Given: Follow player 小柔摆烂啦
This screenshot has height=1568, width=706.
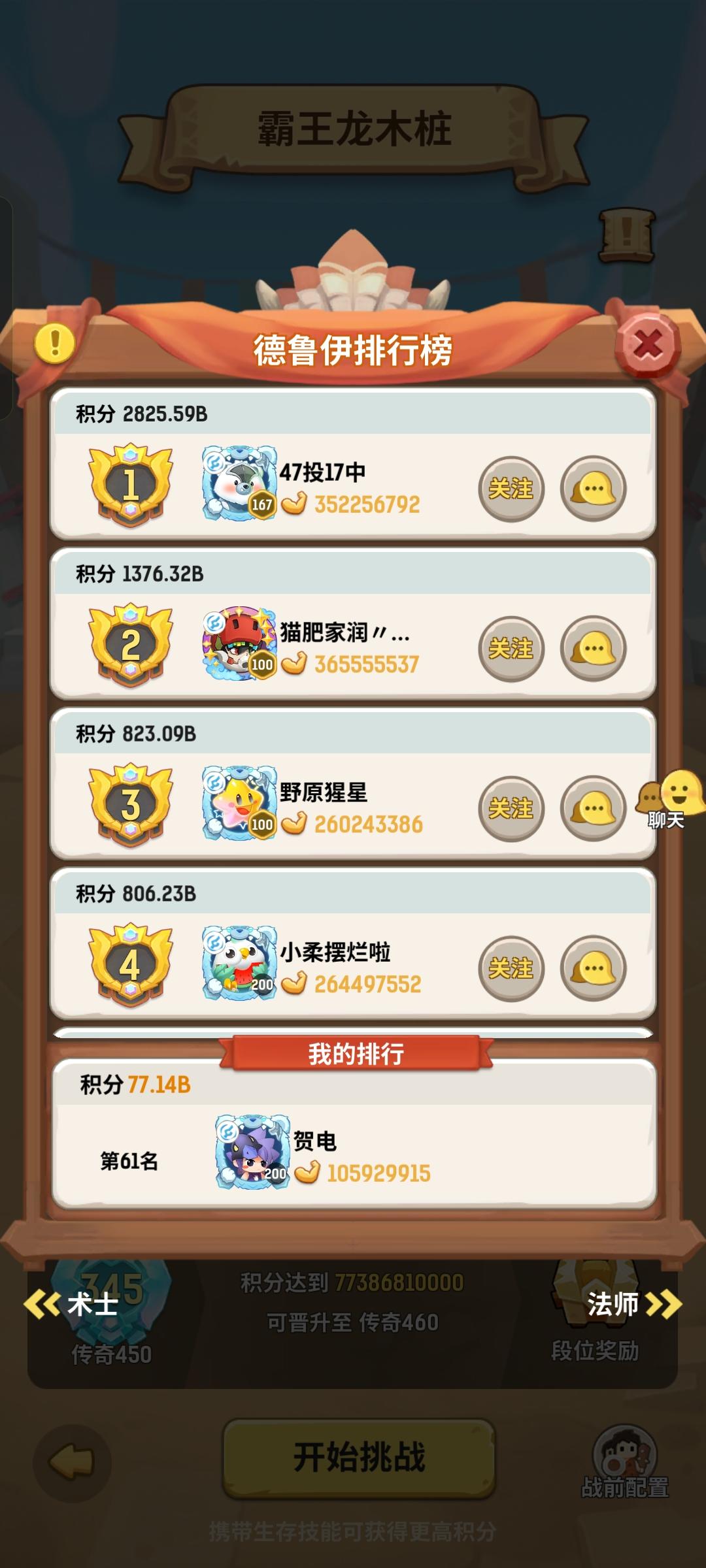Looking at the screenshot, I should click(x=511, y=968).
